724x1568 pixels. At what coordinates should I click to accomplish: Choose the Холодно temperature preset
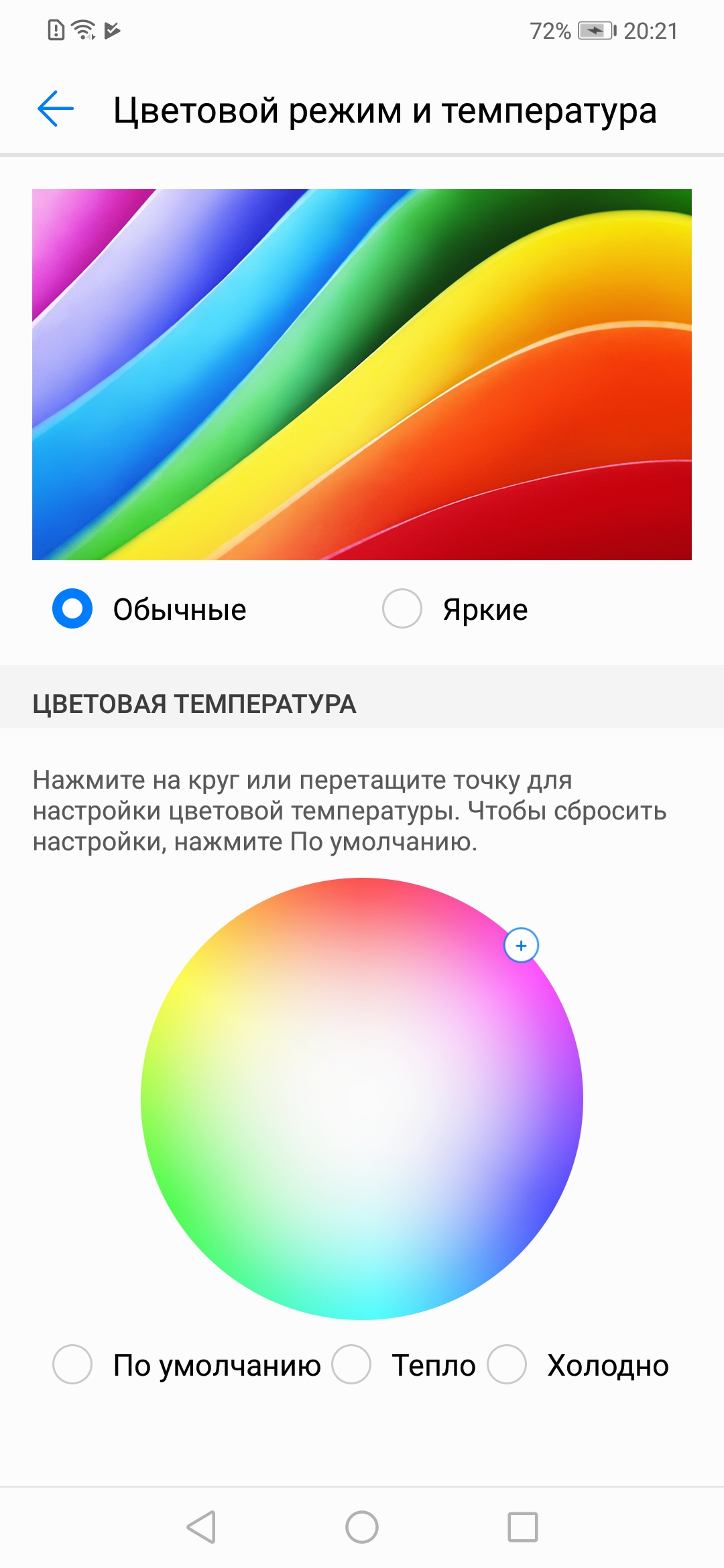[507, 1364]
